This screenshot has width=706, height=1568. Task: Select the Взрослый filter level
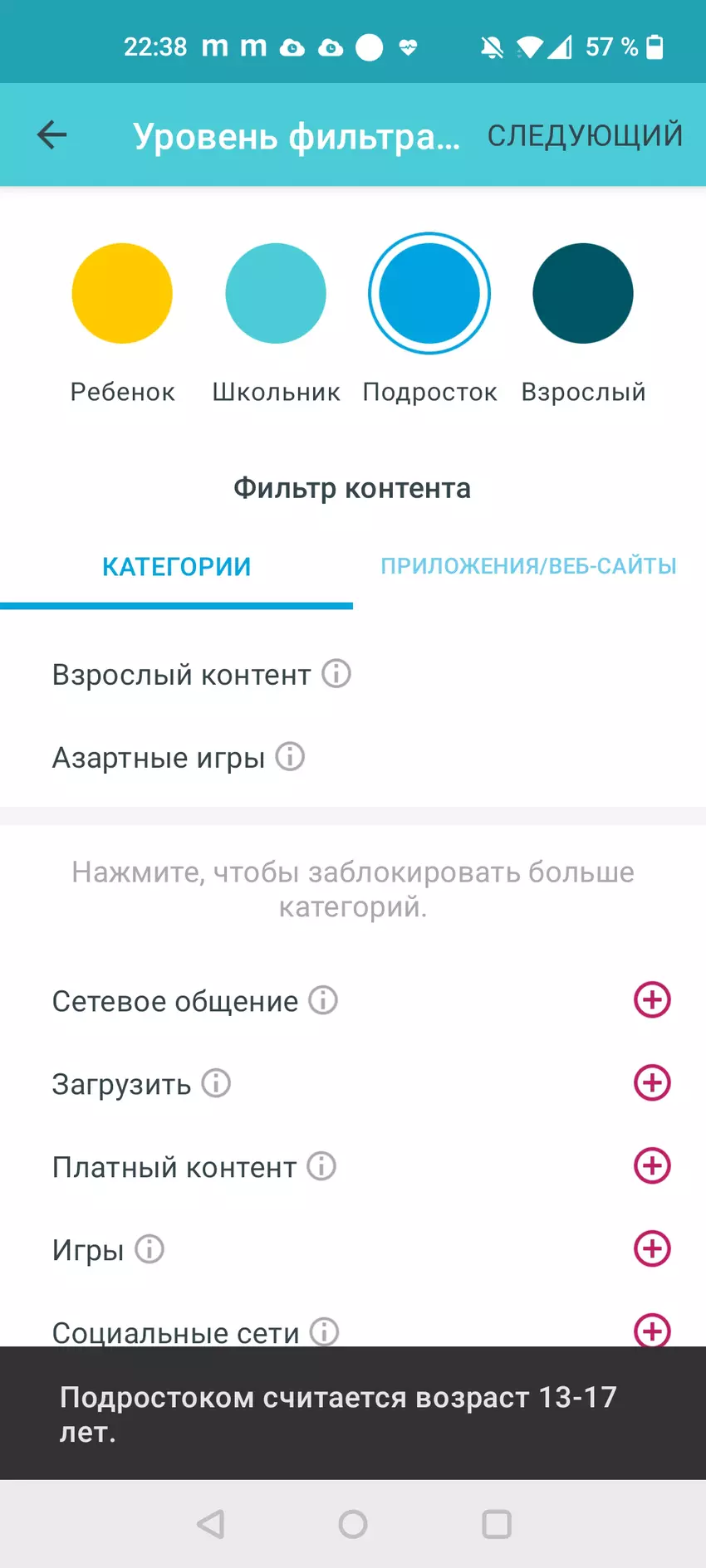tap(582, 293)
